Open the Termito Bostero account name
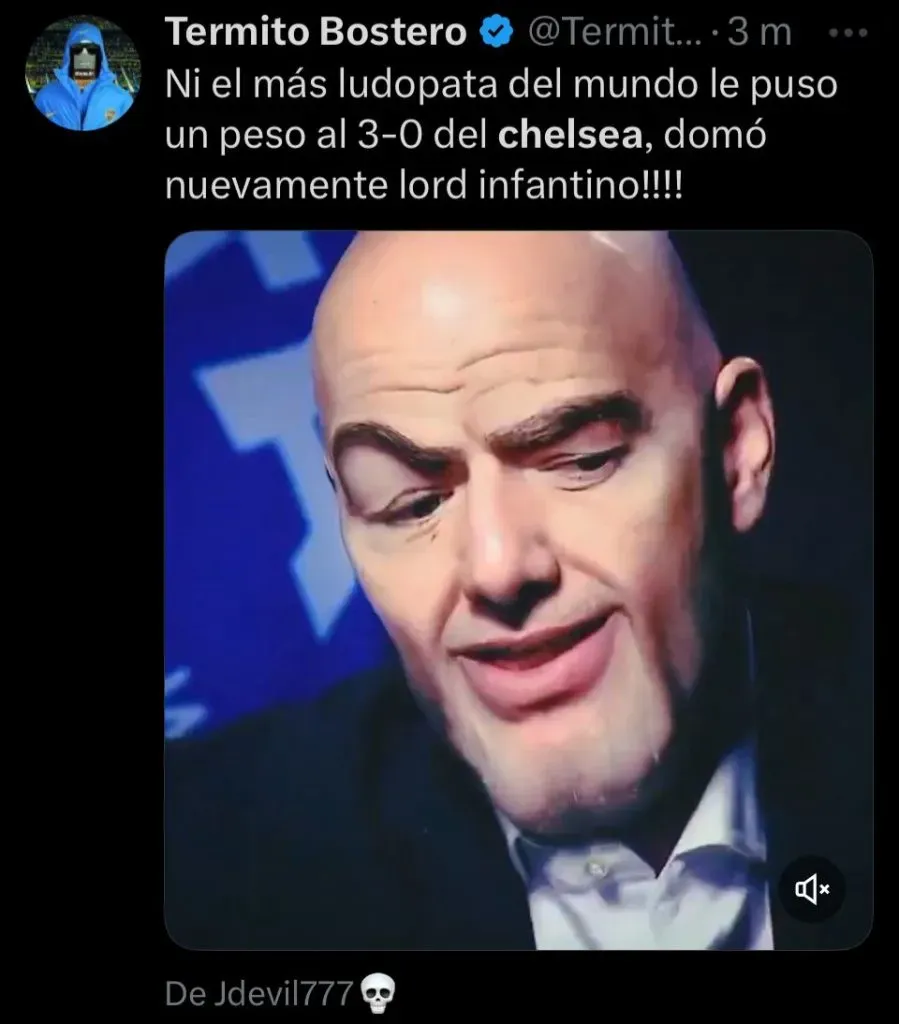The image size is (899, 1024). (x=316, y=33)
